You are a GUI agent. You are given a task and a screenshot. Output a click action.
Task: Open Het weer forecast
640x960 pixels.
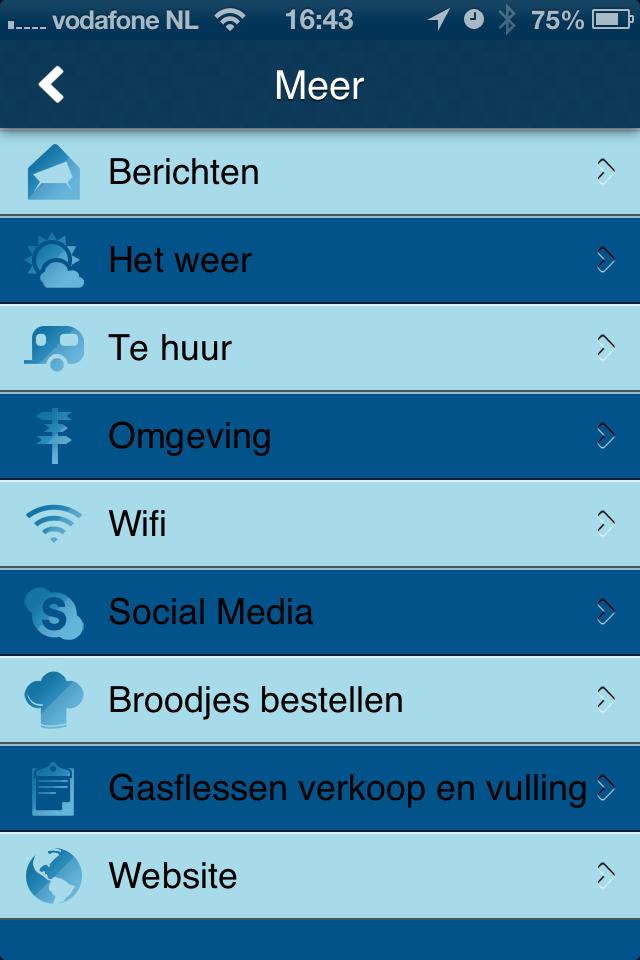(x=320, y=260)
